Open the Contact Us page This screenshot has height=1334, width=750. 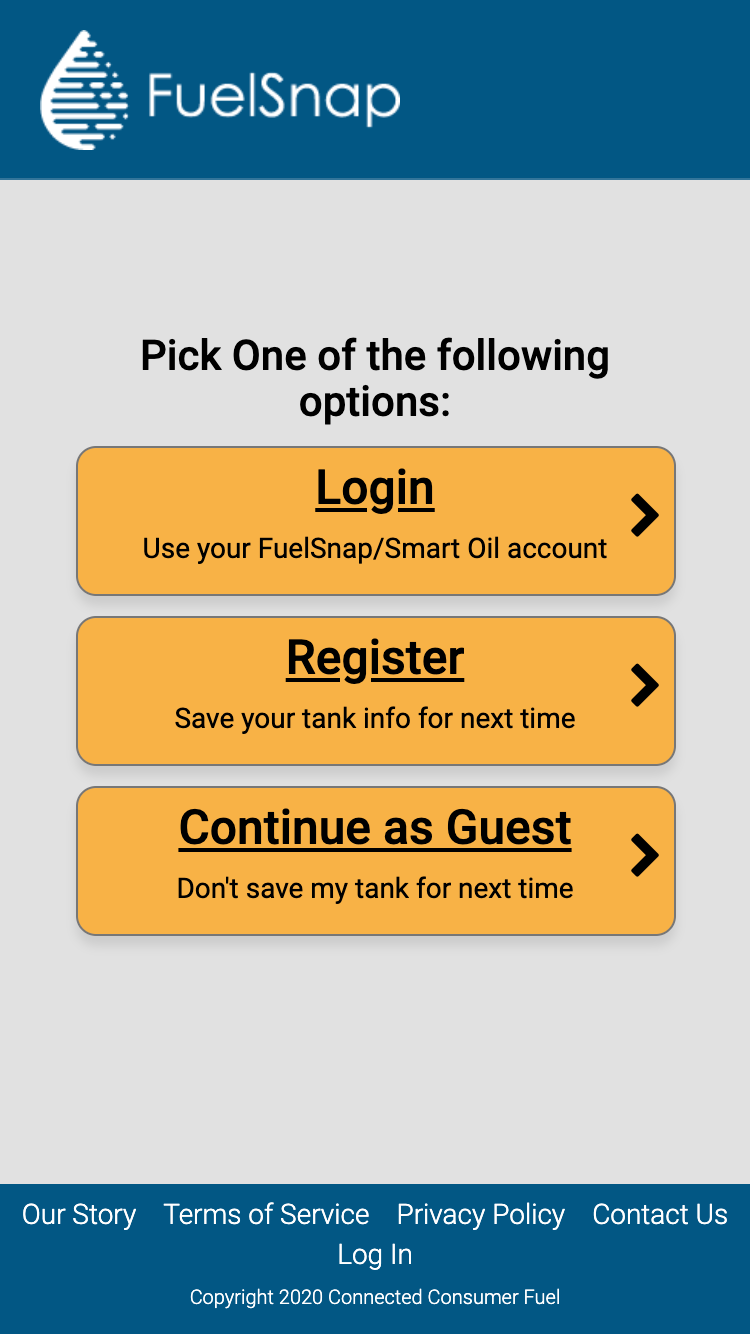tap(660, 1214)
